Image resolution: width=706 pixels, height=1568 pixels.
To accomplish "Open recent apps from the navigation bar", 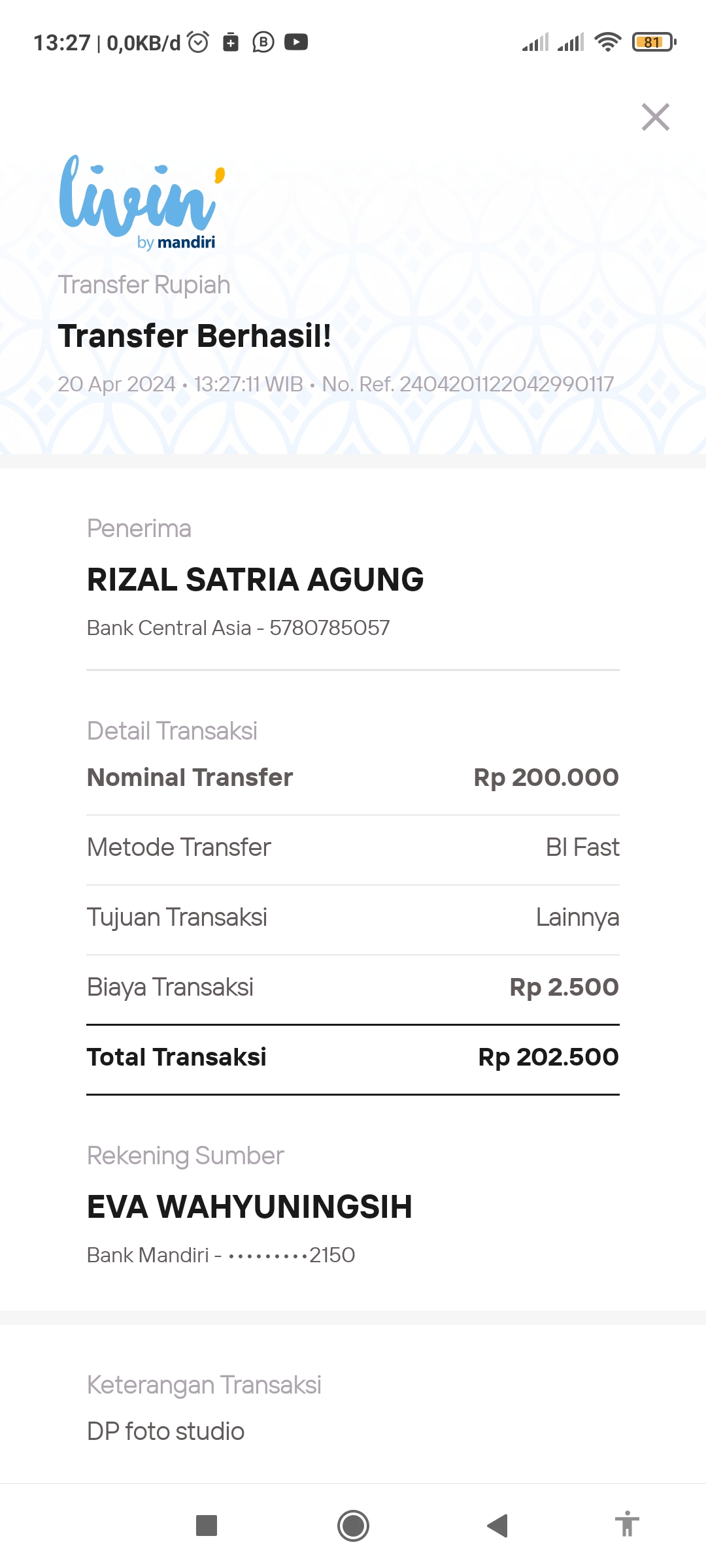I will (x=207, y=1526).
